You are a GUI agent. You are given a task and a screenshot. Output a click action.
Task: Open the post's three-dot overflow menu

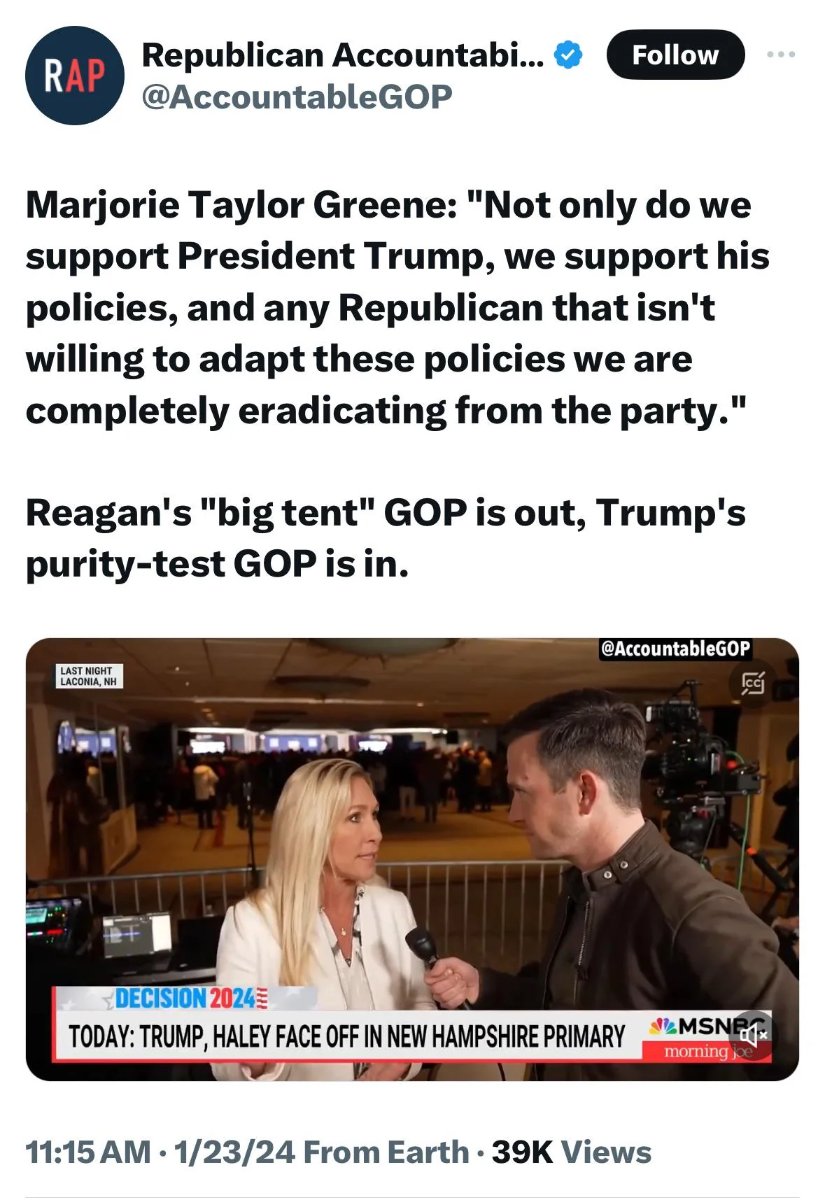click(782, 54)
